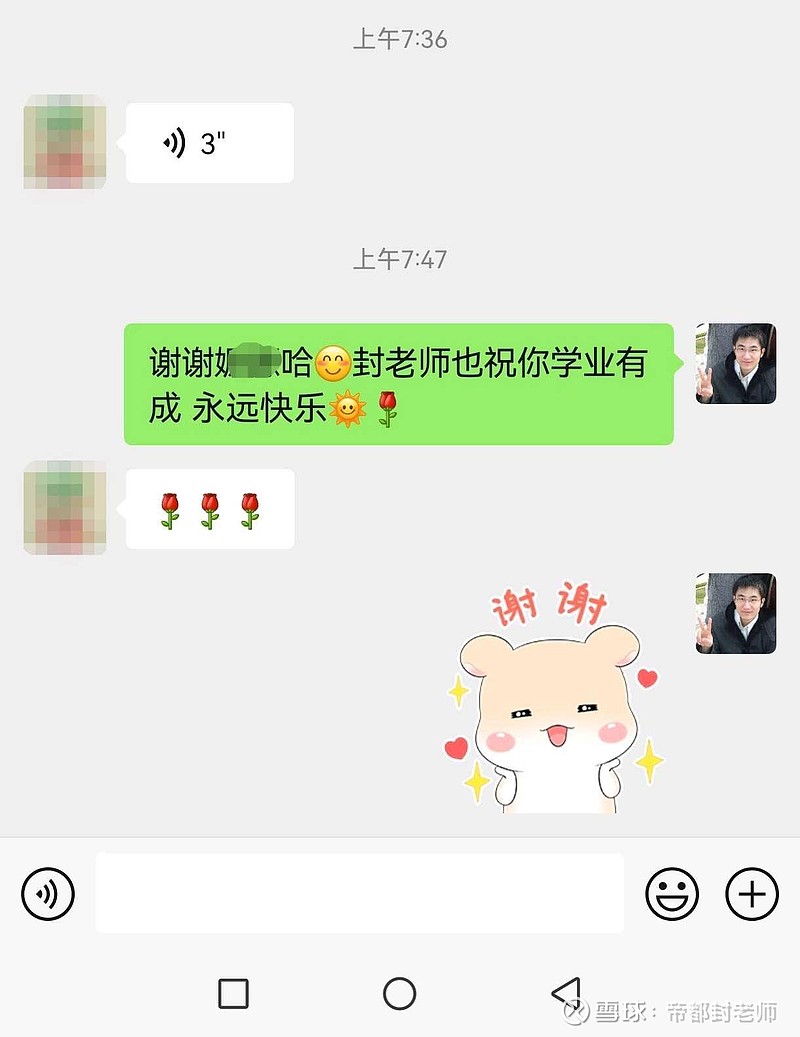Tap the Xueqiu watermark logo icon
Screen dimensions: 800x1037
click(578, 1011)
